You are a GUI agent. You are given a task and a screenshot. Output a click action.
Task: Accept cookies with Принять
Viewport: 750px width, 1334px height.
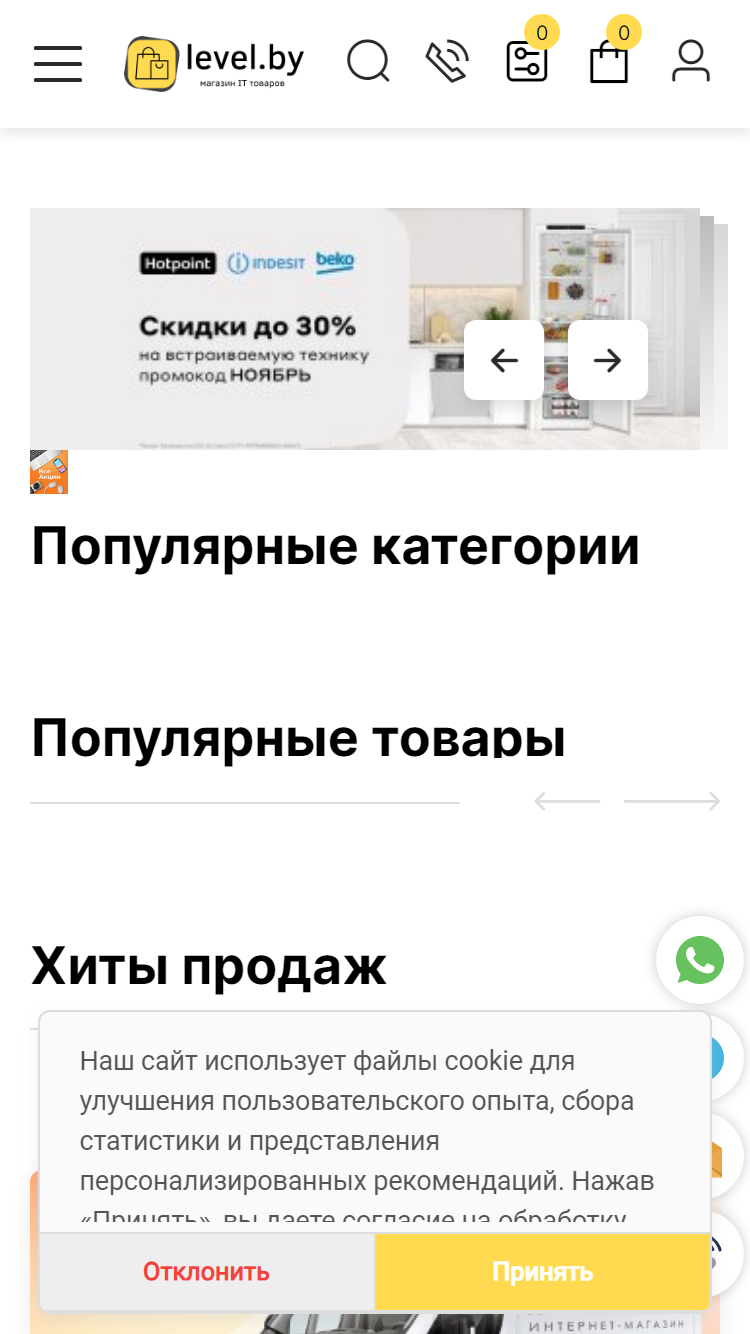(x=543, y=1272)
